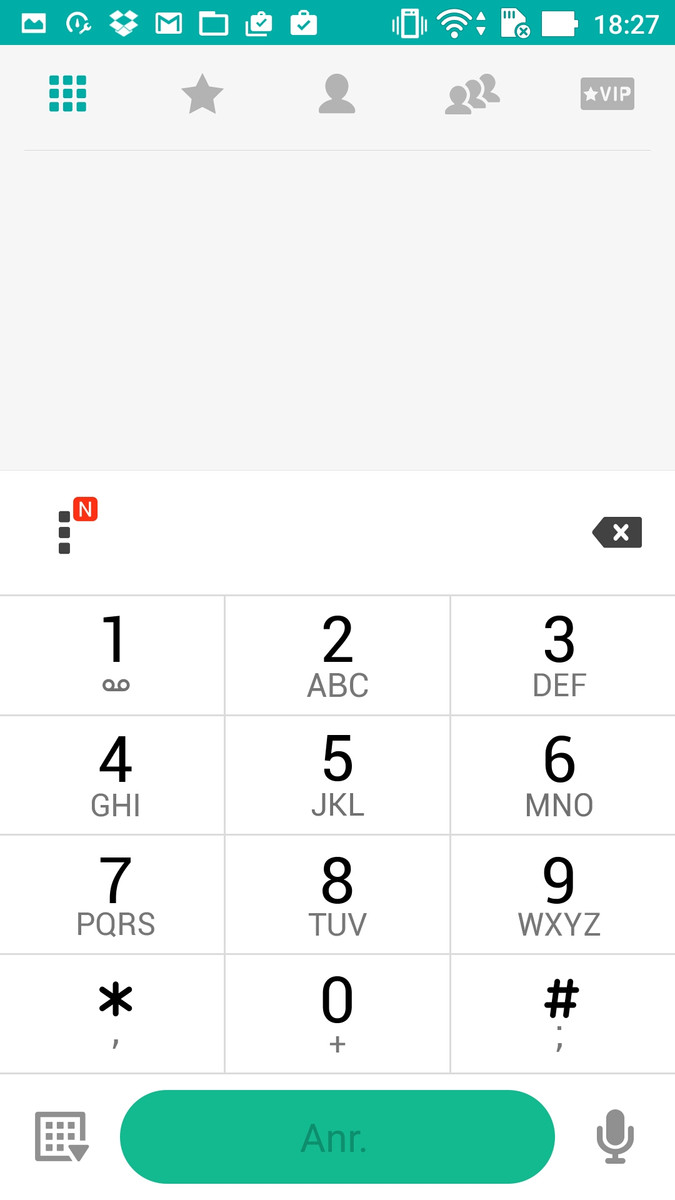Open the VIP tab
Image resolution: width=675 pixels, height=1200 pixels.
click(x=607, y=94)
